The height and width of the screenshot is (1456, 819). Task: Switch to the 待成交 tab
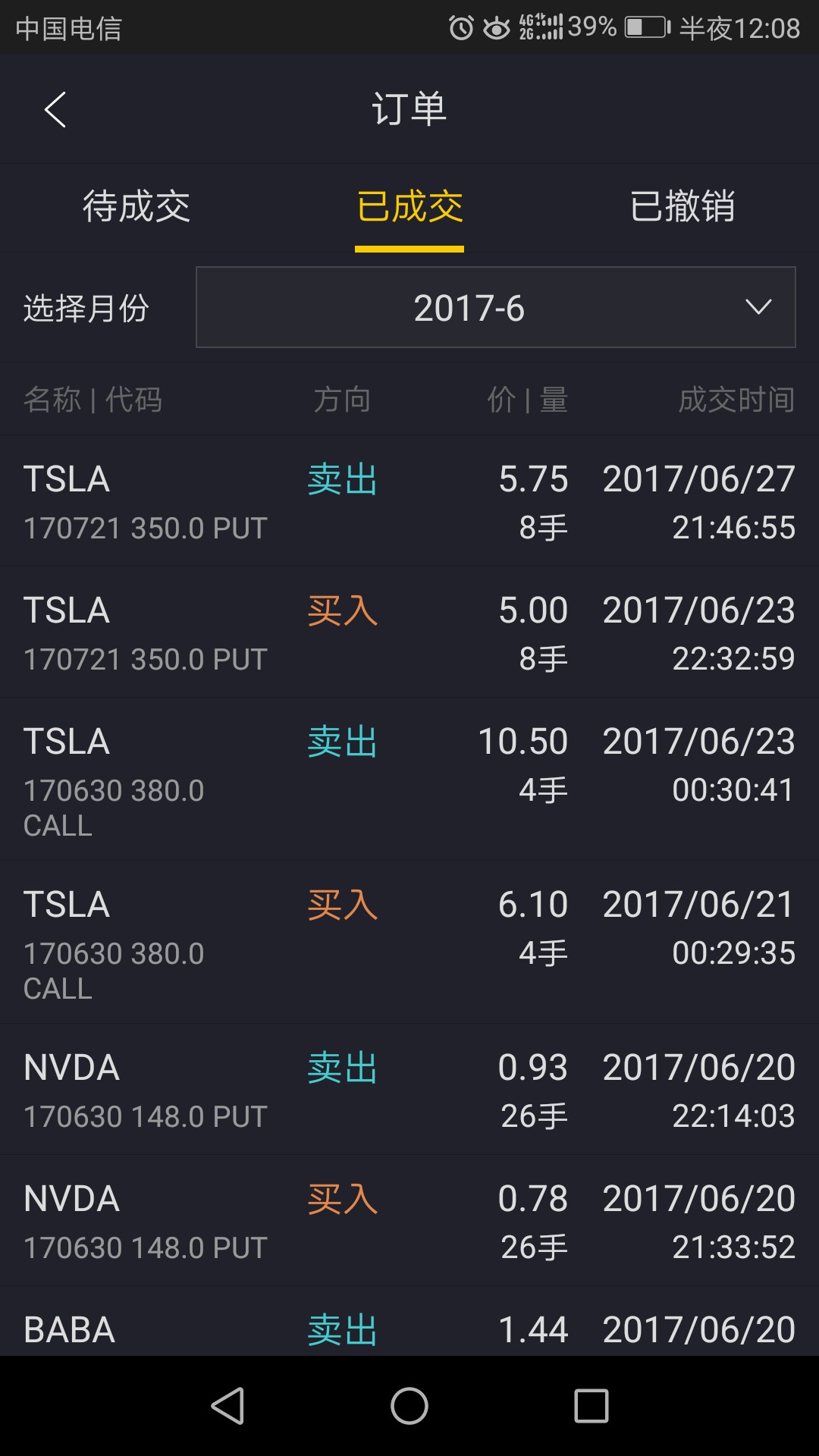click(x=136, y=206)
